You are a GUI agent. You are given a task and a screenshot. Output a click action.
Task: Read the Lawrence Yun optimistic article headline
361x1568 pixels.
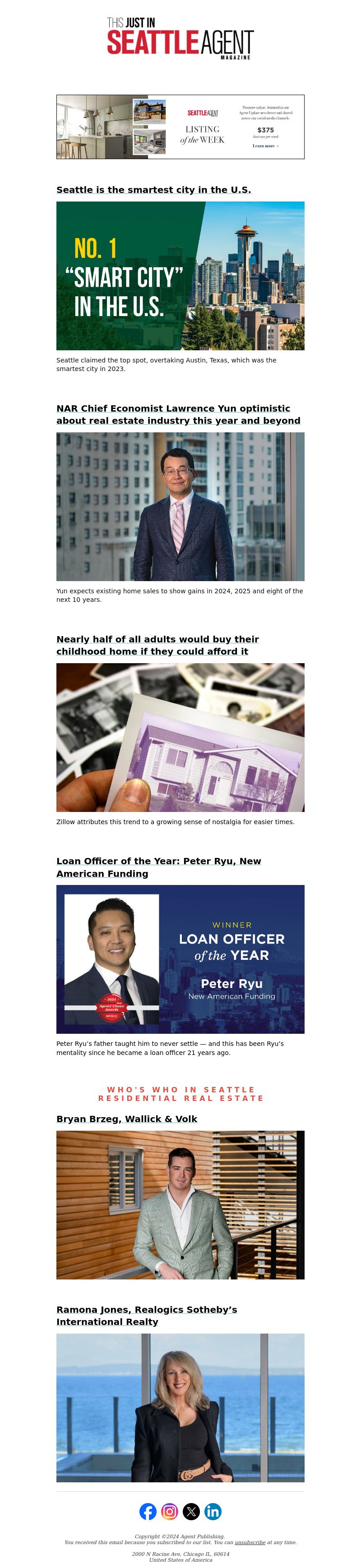coord(178,414)
